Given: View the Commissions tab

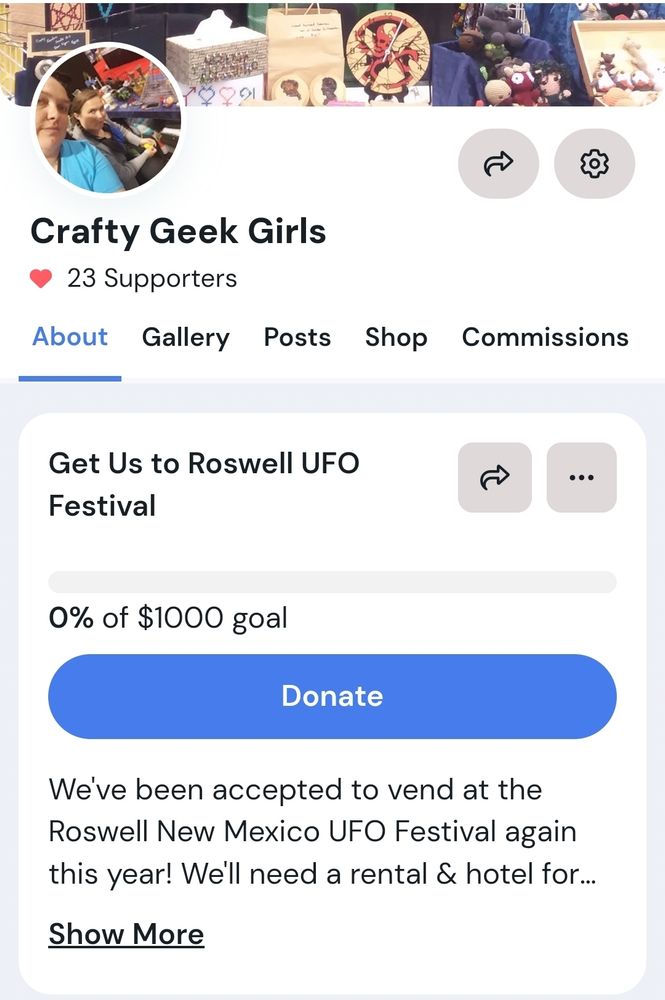Looking at the screenshot, I should pyautogui.click(x=545, y=338).
